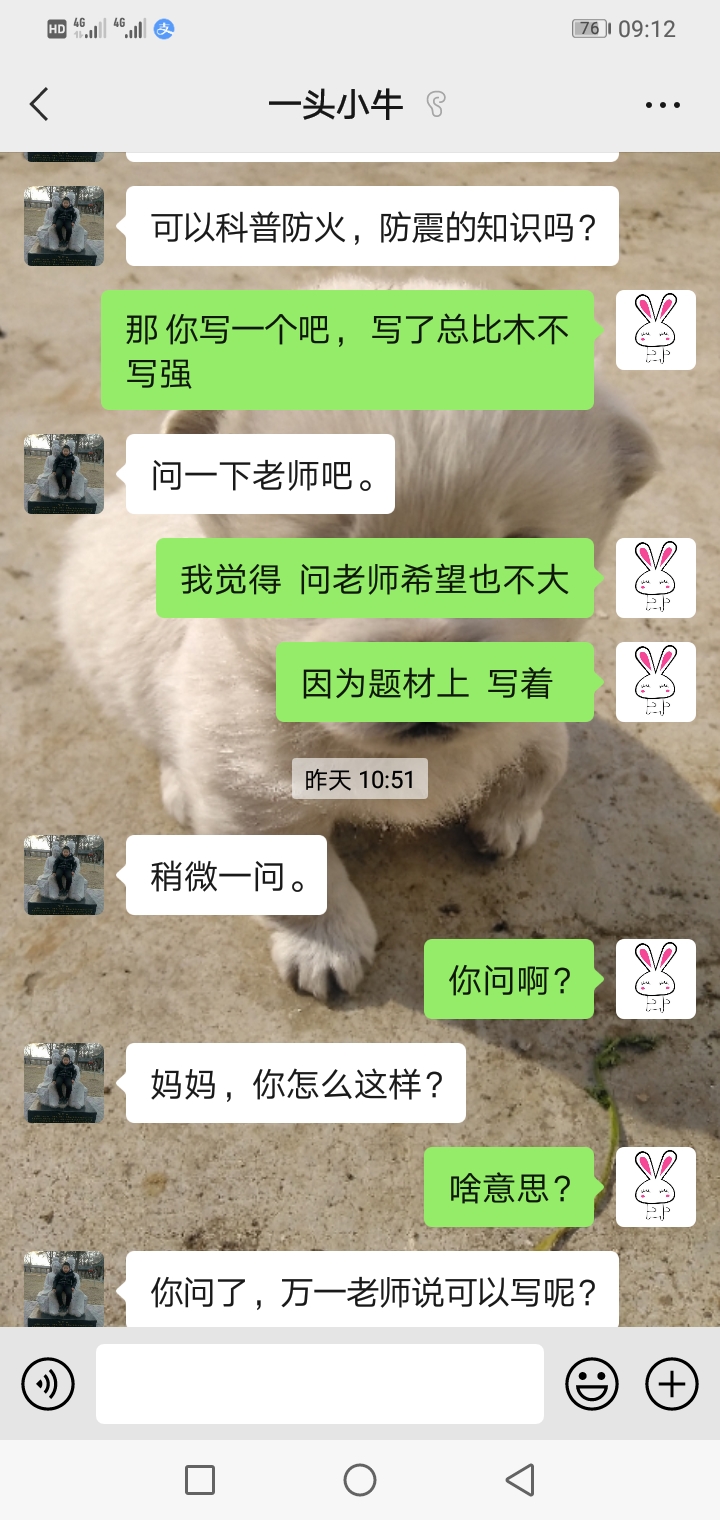Tap the rabbit sticker avatar next to 你问啊
This screenshot has height=1520, width=720.
[x=655, y=979]
